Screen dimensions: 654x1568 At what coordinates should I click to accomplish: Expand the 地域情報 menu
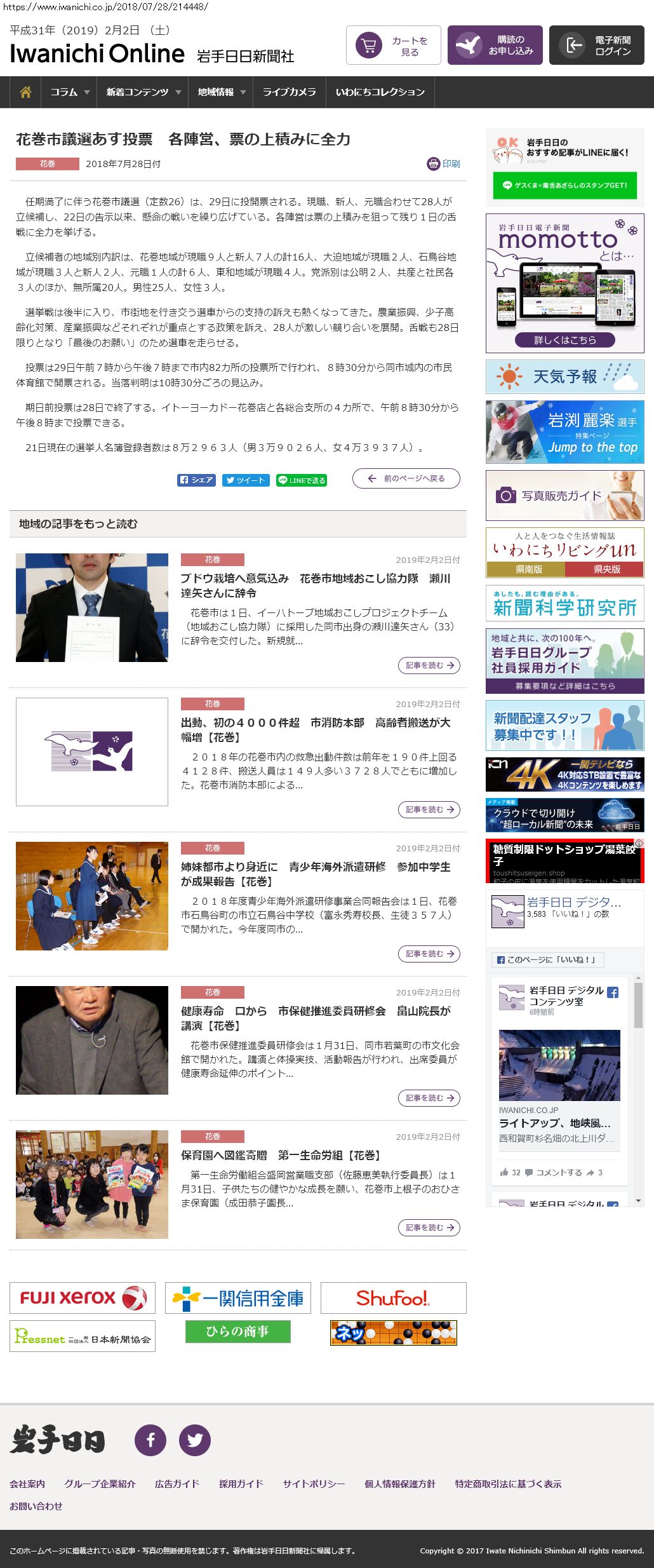point(221,92)
